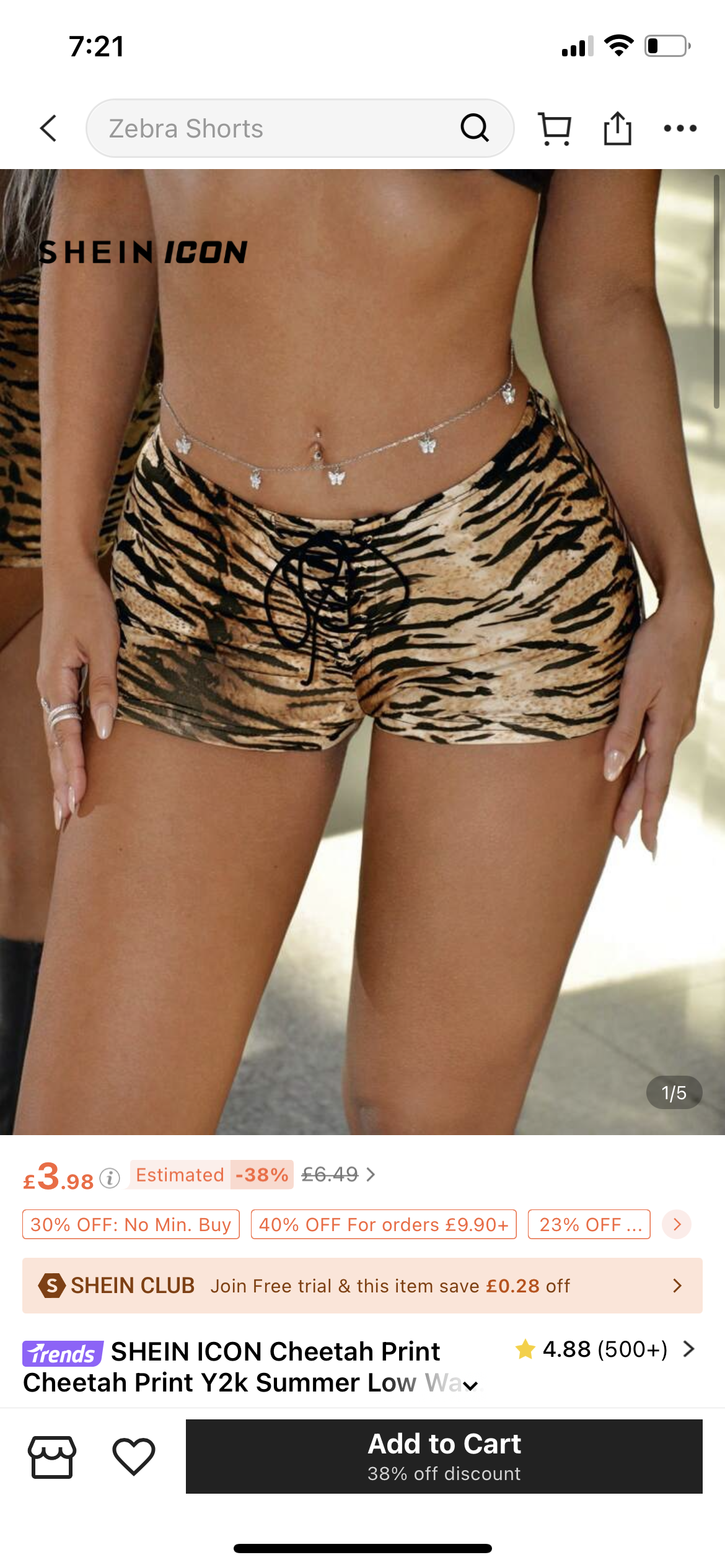Screen dimensions: 725x1568
Task: Add item to wishlist with heart
Action: tap(133, 1457)
